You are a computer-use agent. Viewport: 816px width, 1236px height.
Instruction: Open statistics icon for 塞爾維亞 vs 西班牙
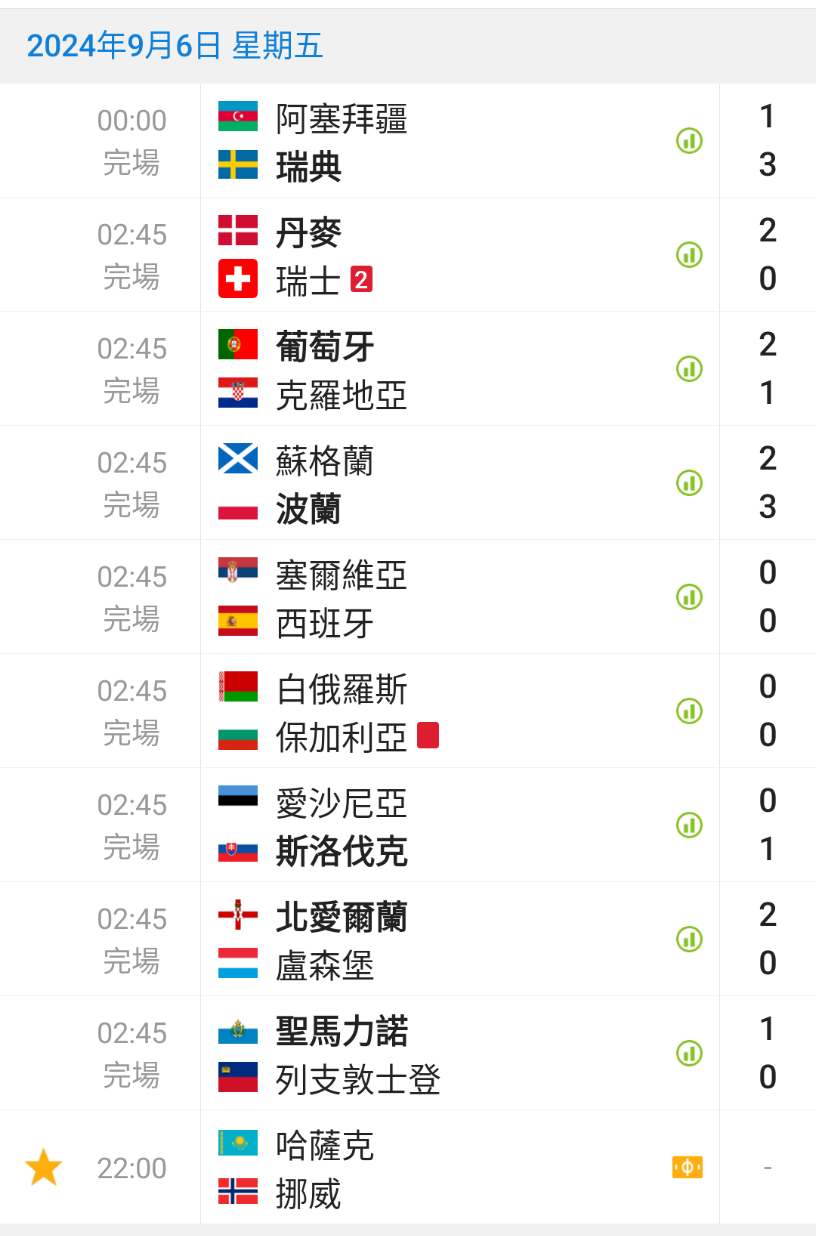click(x=689, y=597)
